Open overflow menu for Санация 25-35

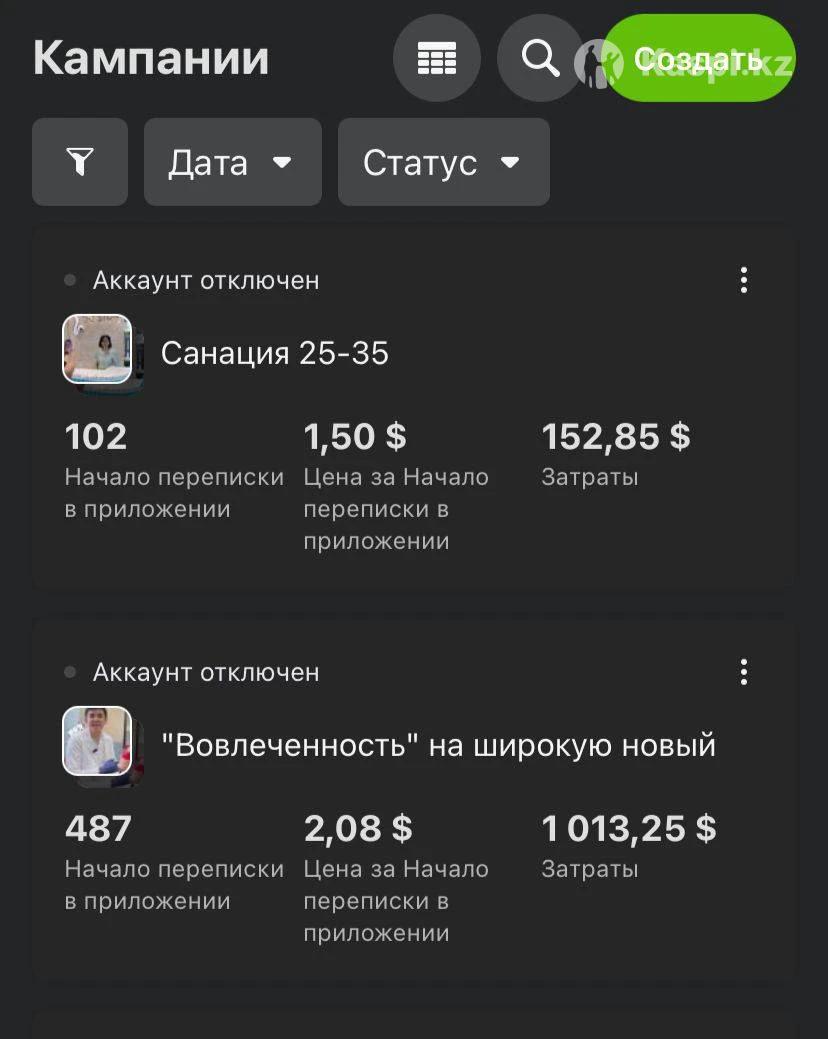(743, 280)
